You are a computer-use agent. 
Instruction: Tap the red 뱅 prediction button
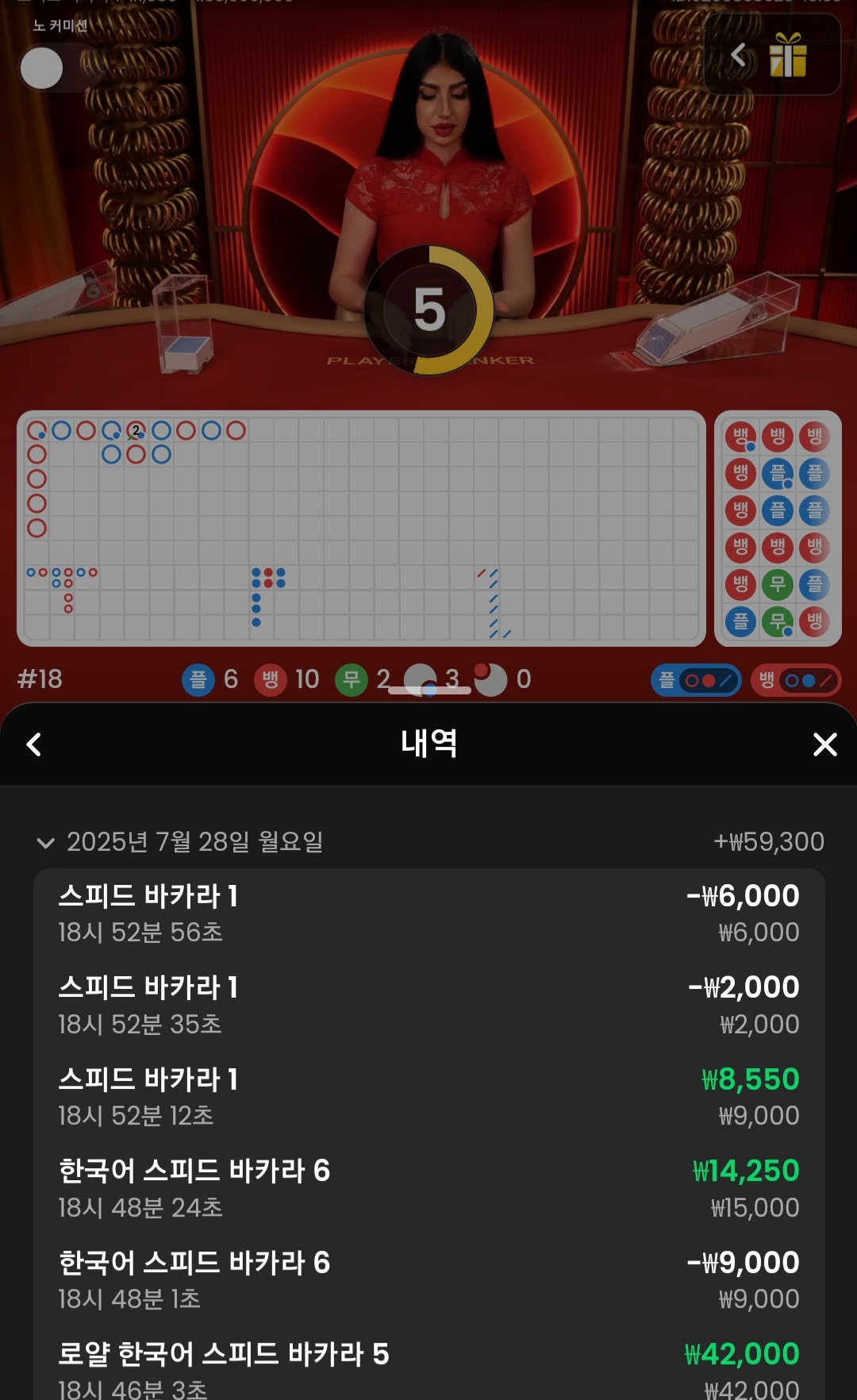[795, 680]
